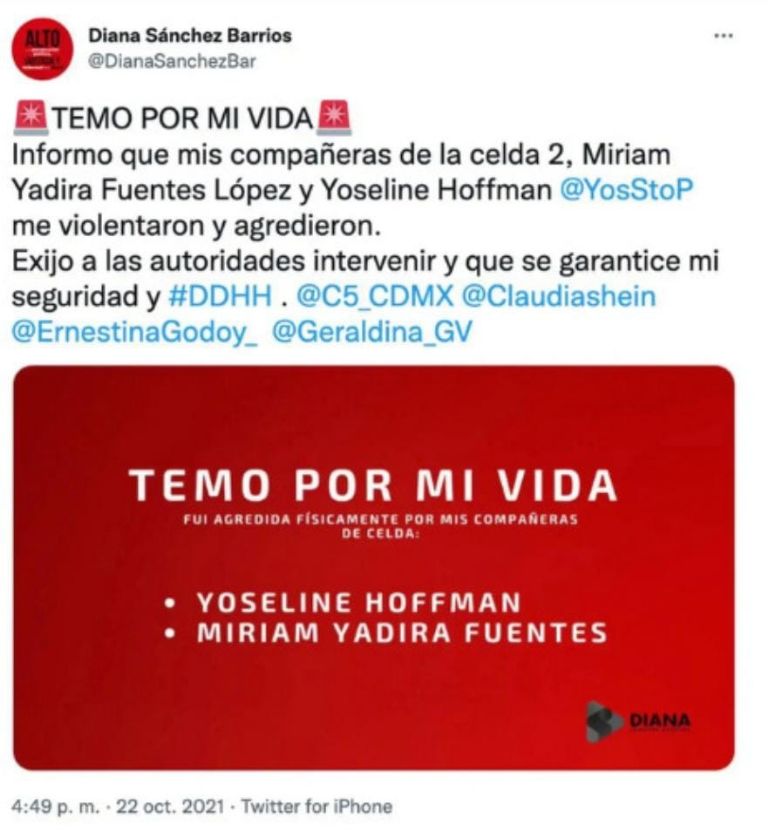The image size is (768, 831).
Task: Expand the red attached image
Action: coord(373,567)
